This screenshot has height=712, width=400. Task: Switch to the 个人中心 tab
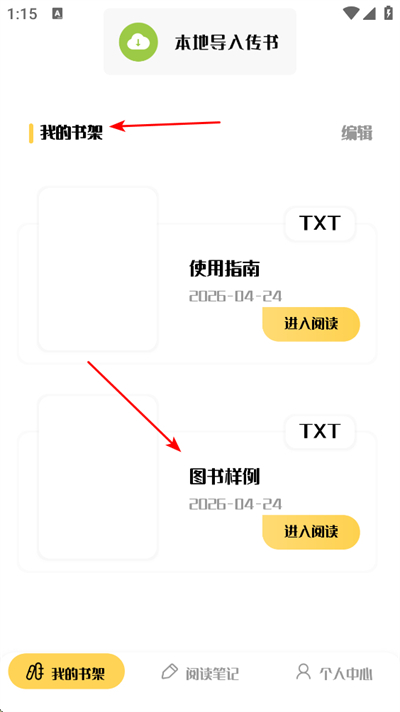click(334, 672)
